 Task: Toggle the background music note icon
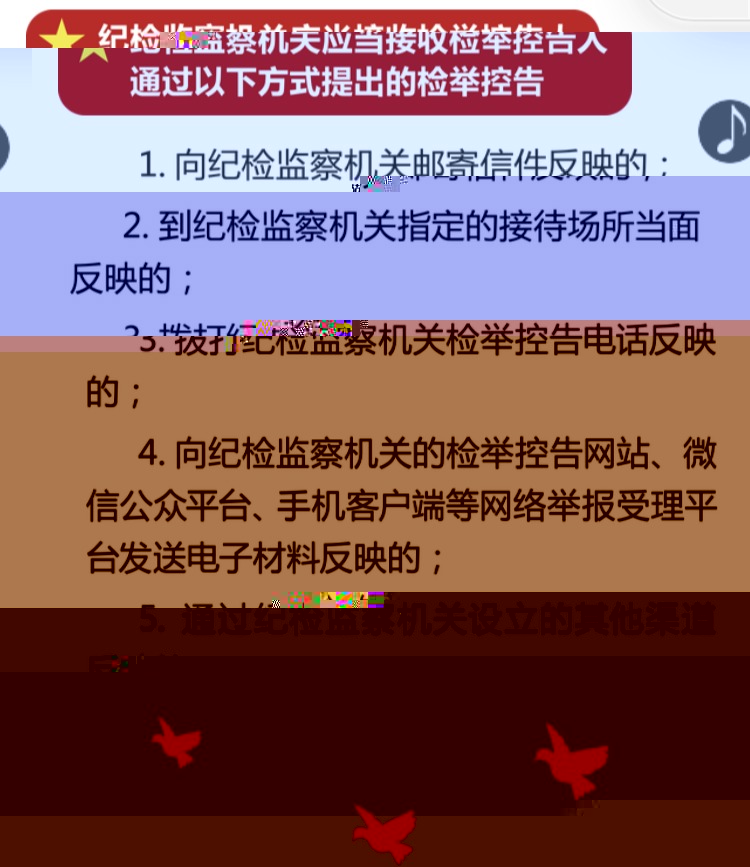727,131
